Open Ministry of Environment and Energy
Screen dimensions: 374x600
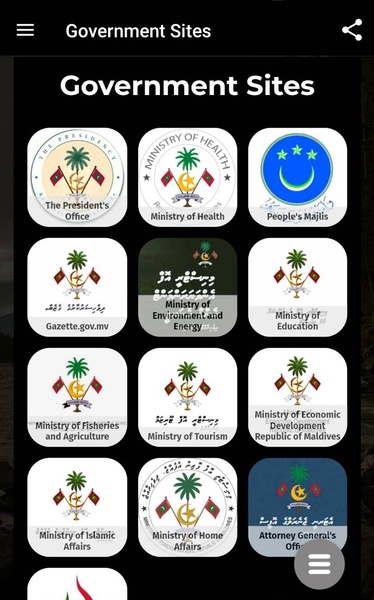[187, 287]
